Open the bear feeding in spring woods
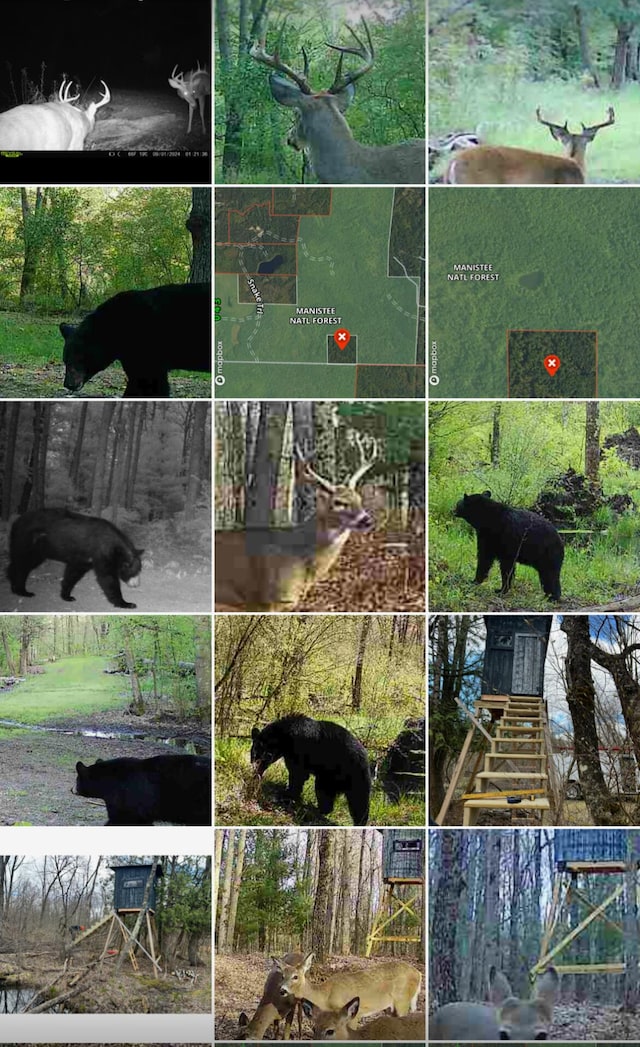Image resolution: width=640 pixels, height=1047 pixels. click(319, 720)
